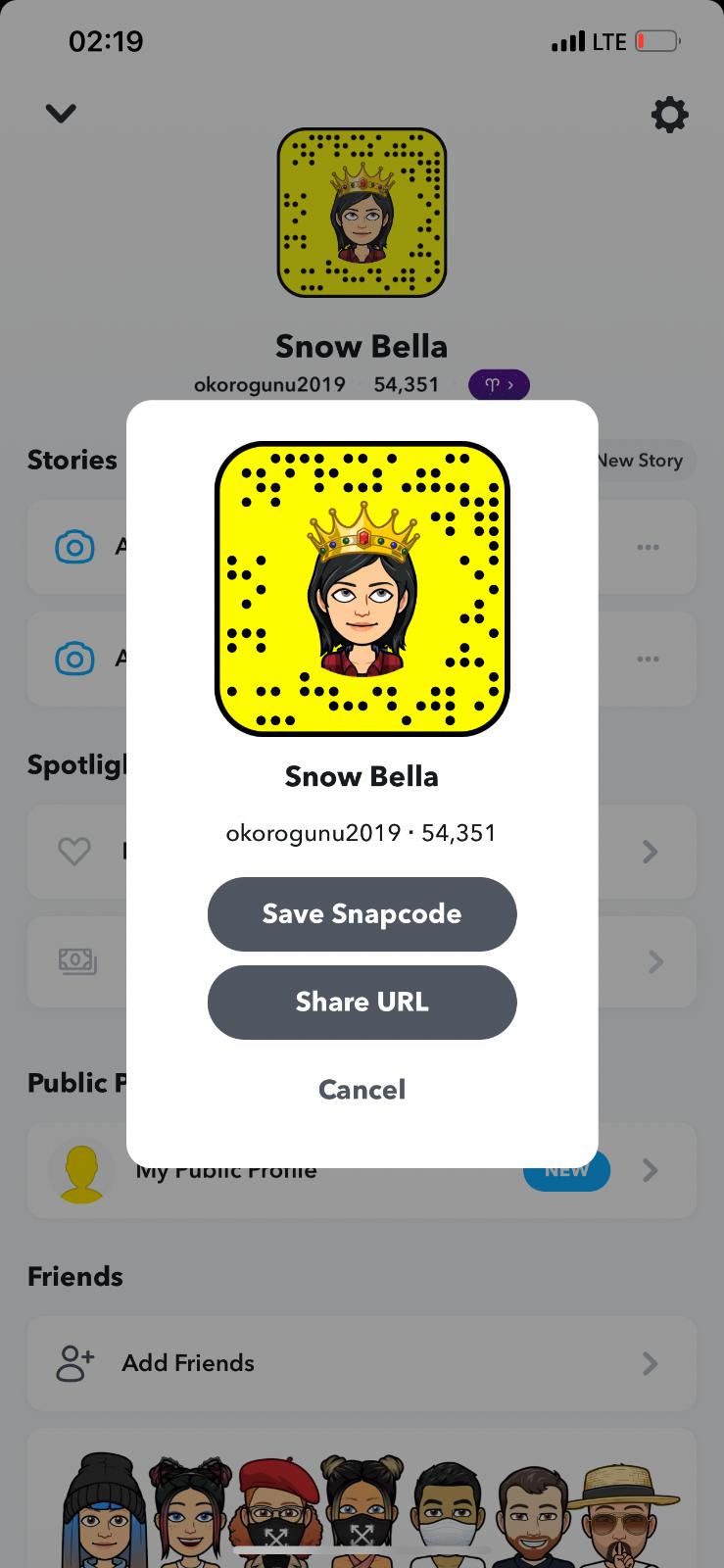Open the Add Friends row
The height and width of the screenshot is (1568, 724).
(361, 1362)
